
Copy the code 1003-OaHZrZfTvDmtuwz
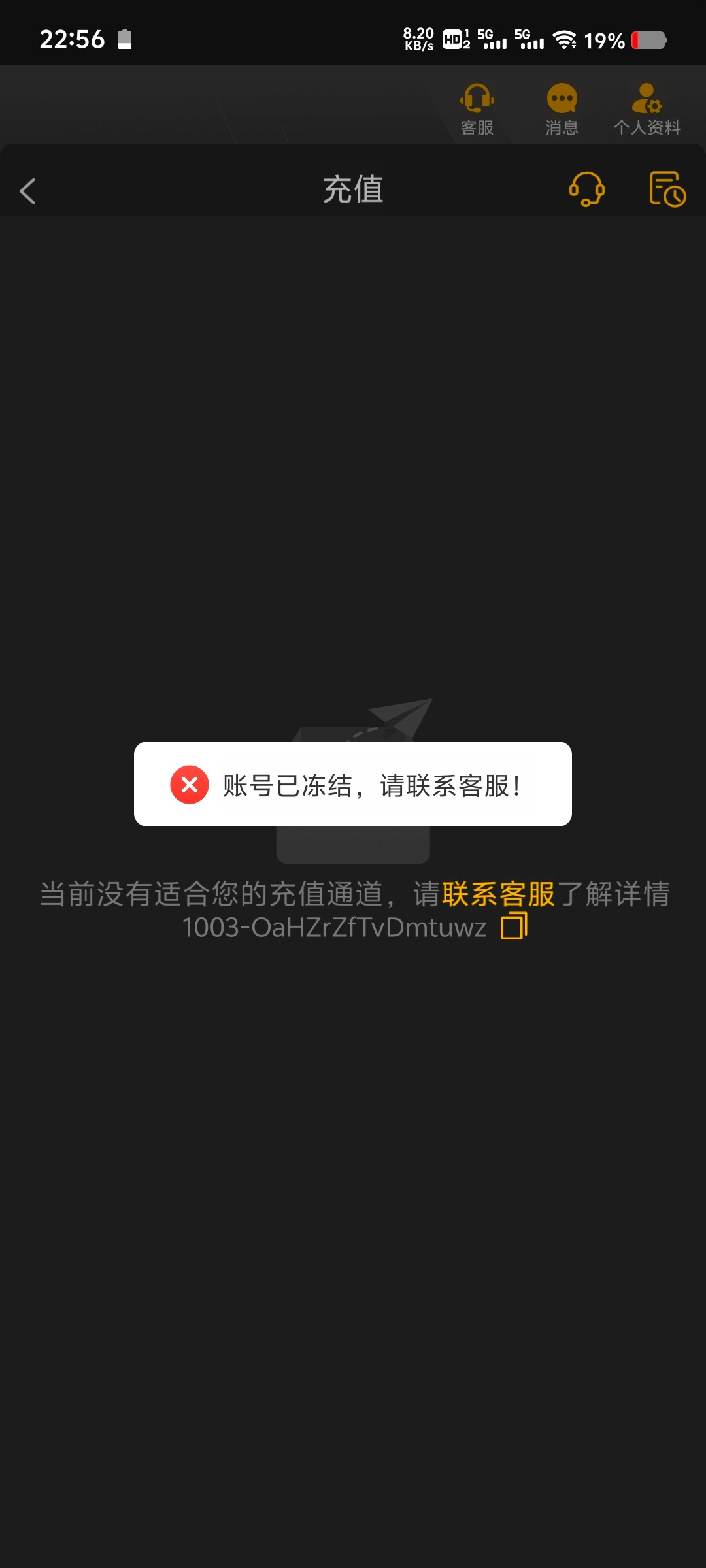pyautogui.click(x=514, y=927)
